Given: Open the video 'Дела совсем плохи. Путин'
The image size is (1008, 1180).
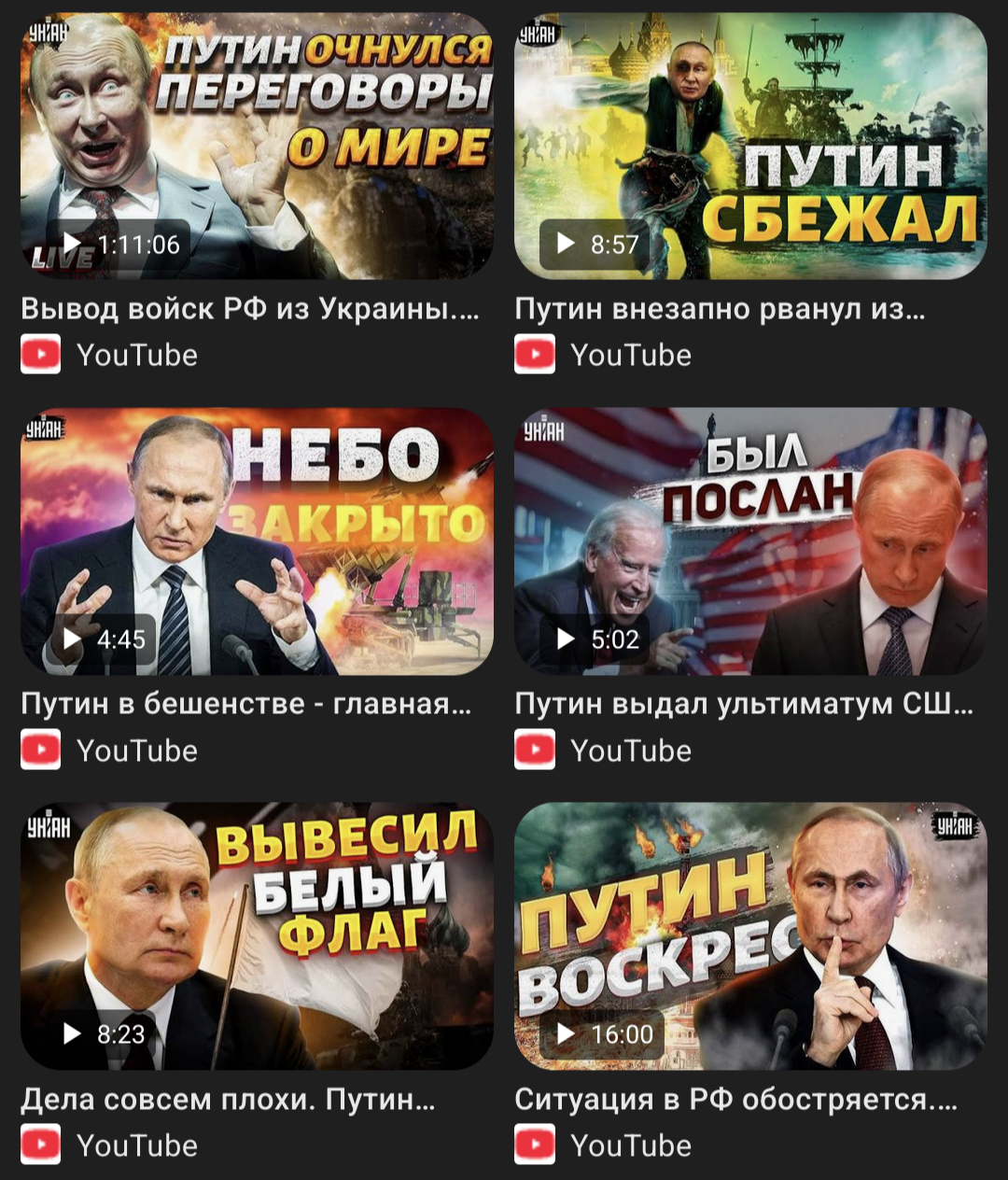Looking at the screenshot, I should coord(257,936).
